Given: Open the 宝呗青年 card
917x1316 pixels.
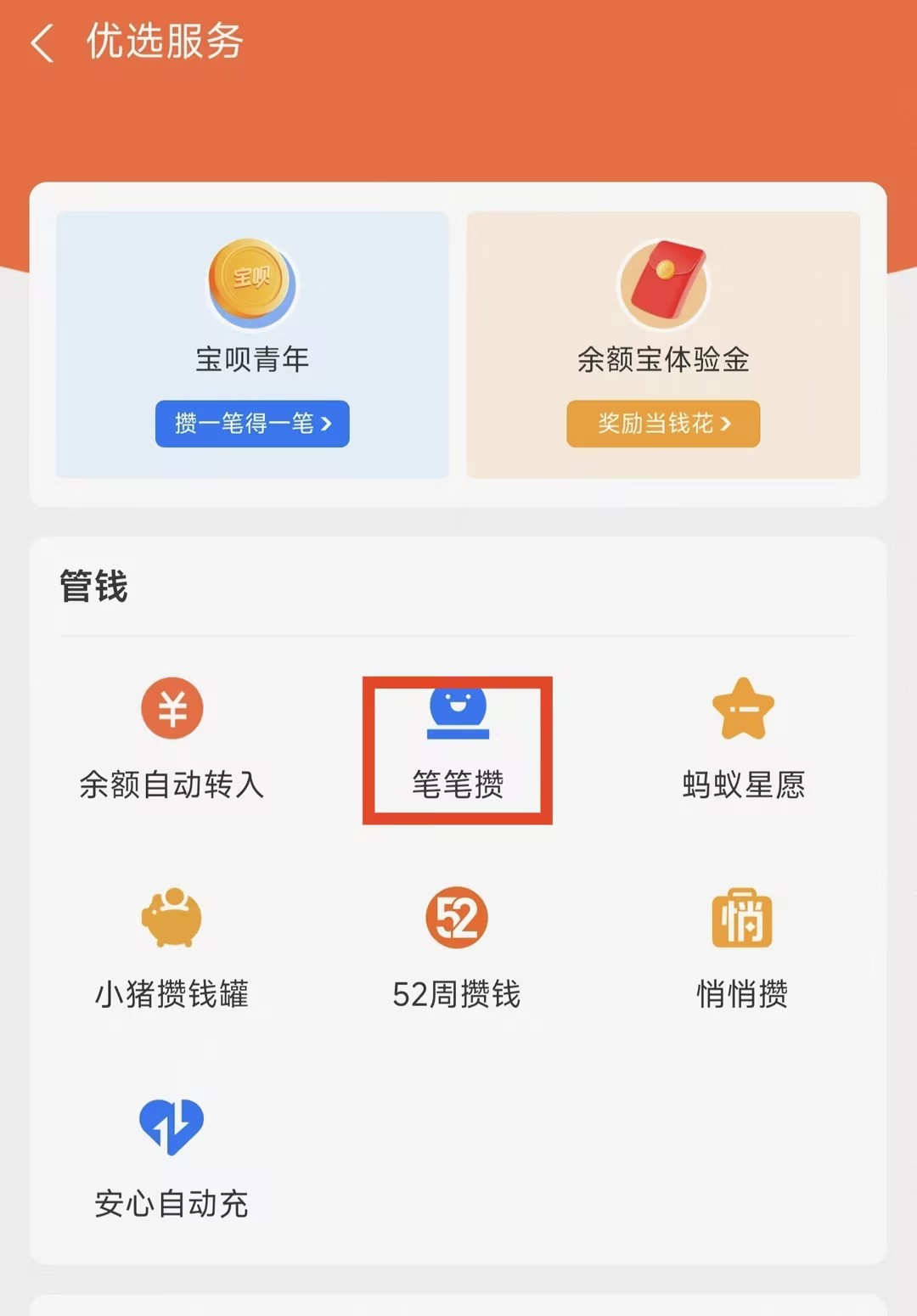Looking at the screenshot, I should point(252,306).
